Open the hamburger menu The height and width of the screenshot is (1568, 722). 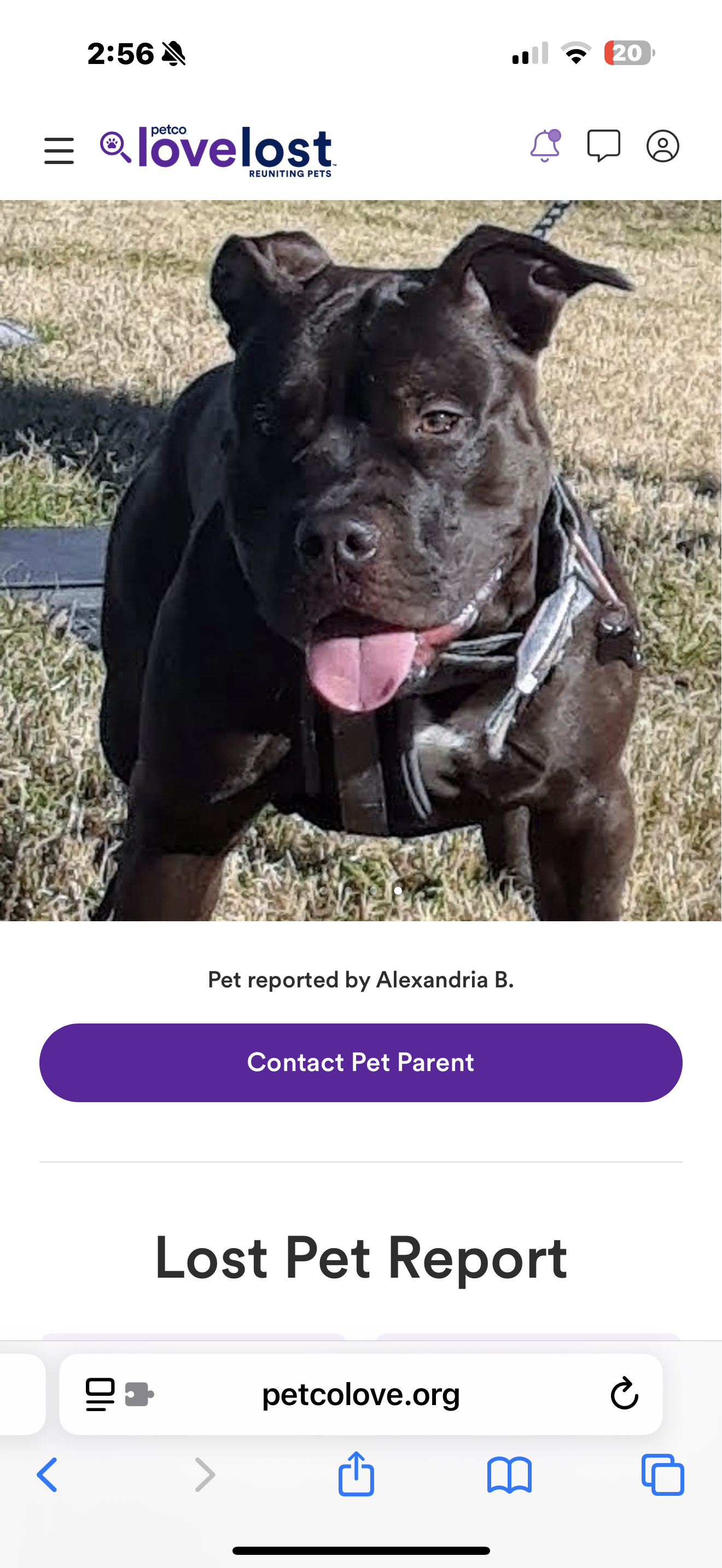[x=59, y=150]
